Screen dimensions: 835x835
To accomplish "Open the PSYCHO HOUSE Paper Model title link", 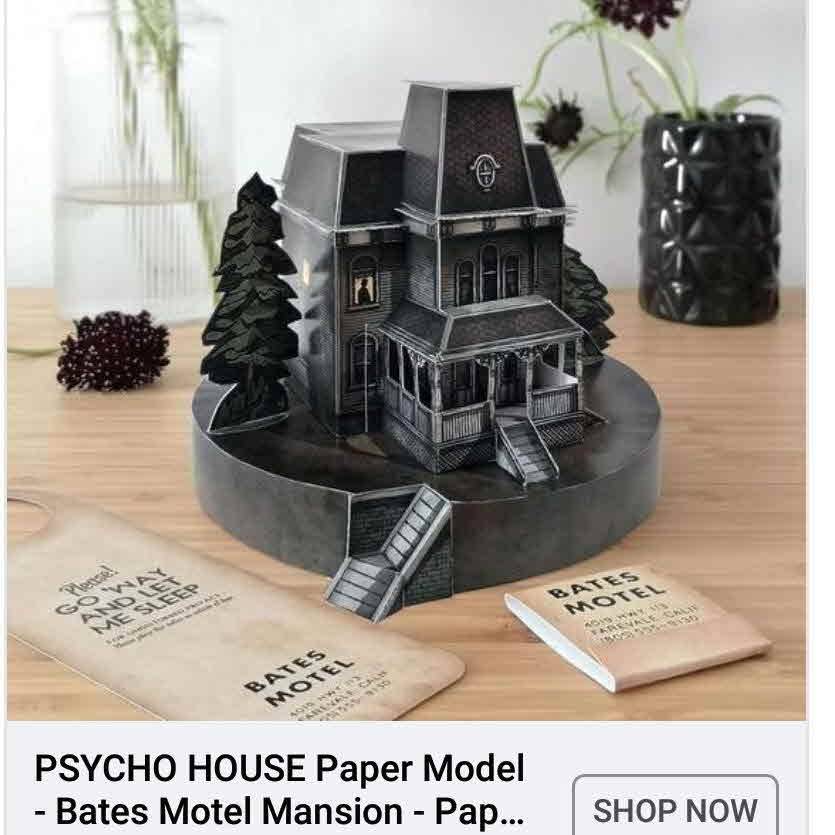I will click(x=279, y=788).
